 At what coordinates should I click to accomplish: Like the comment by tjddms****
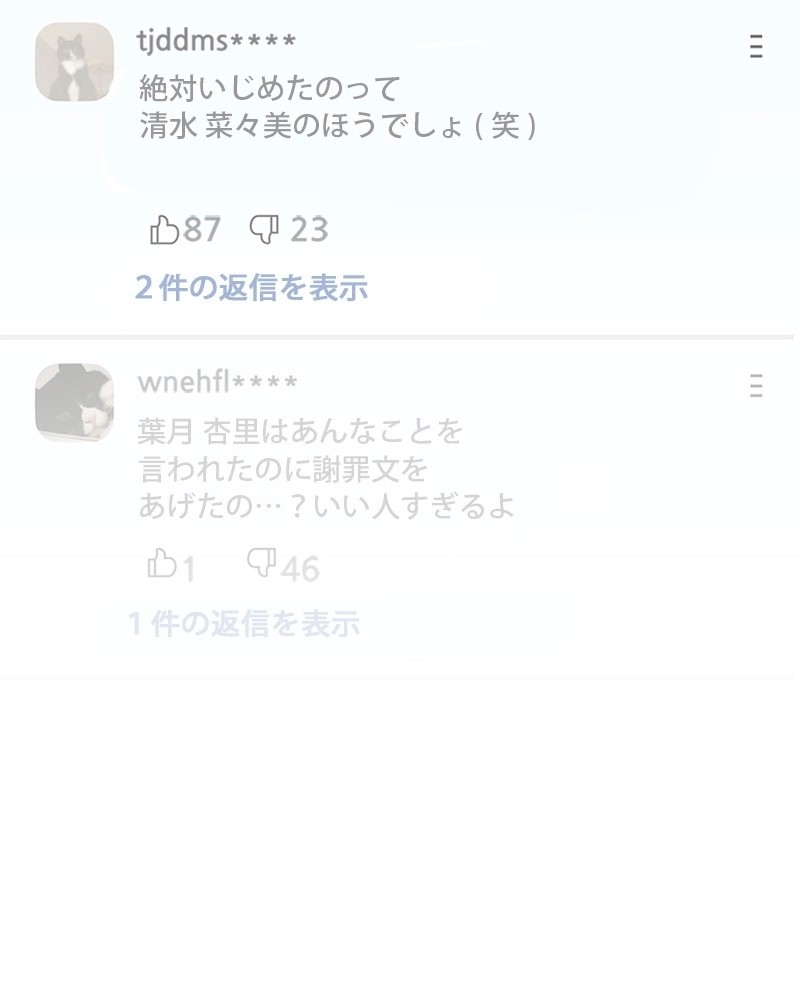click(x=164, y=230)
